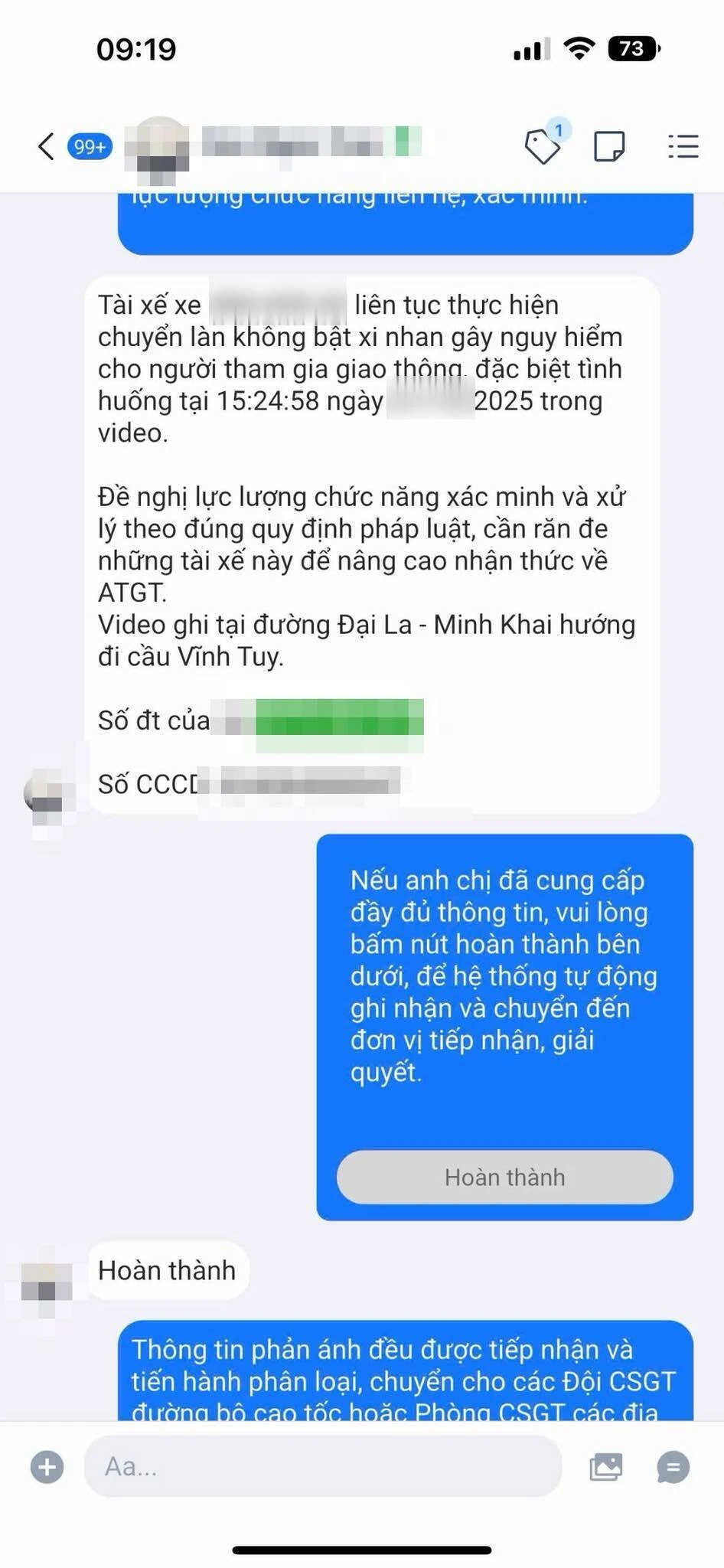The image size is (724, 1568).
Task: Focus the Aa message input field
Action: (x=321, y=1467)
